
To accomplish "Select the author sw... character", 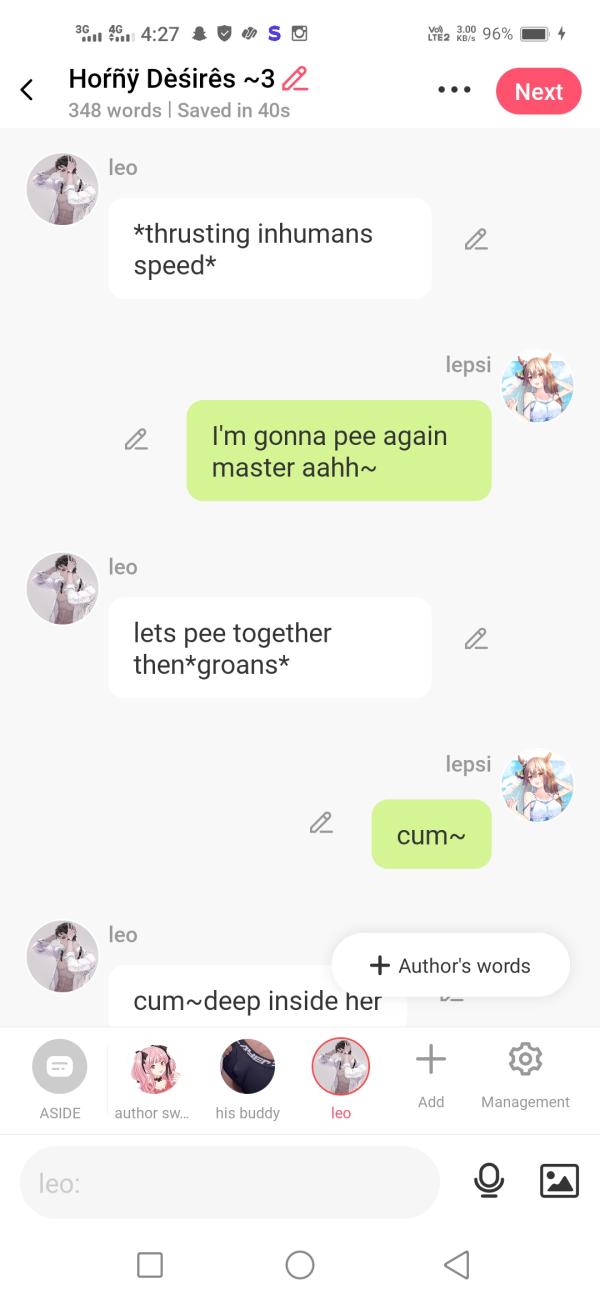I will click(x=156, y=1078).
